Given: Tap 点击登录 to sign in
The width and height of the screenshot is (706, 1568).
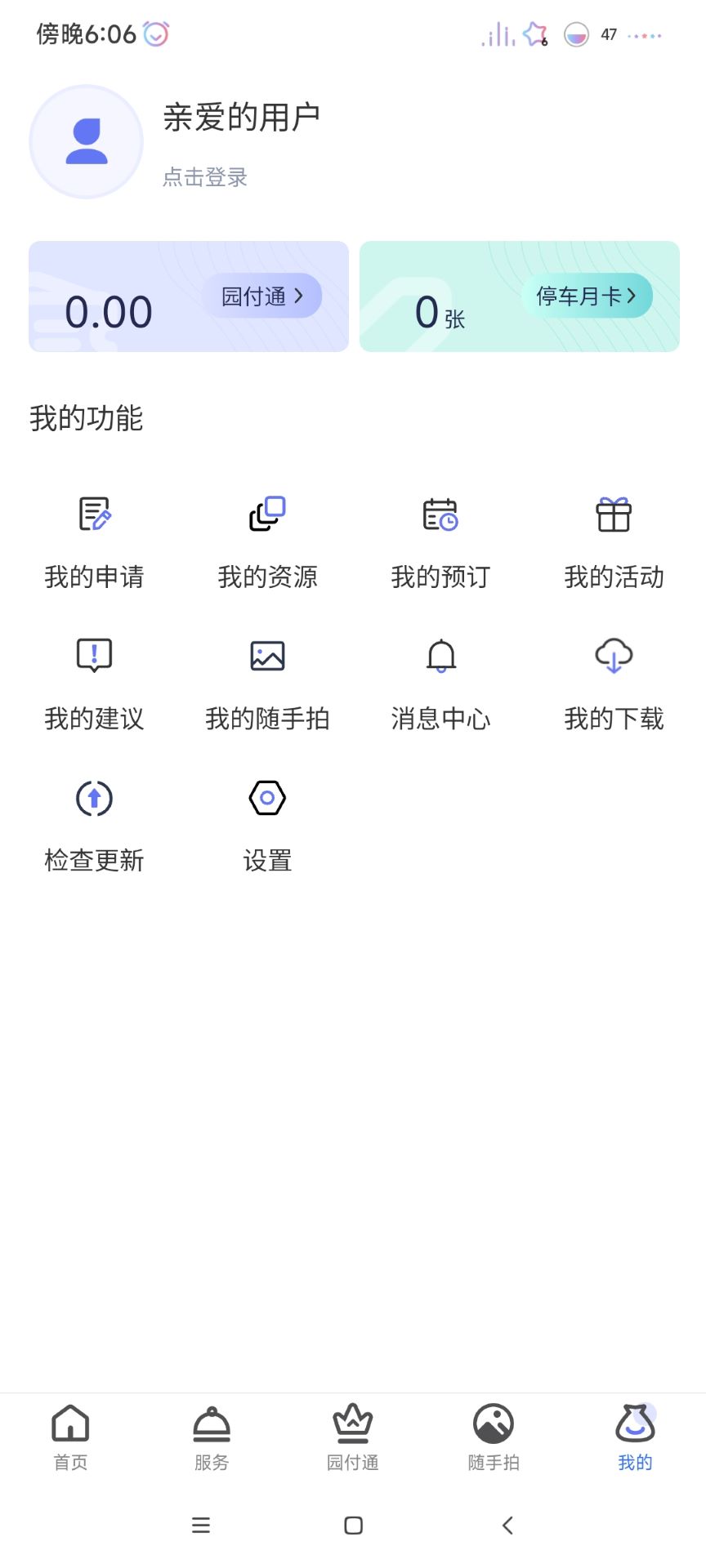Looking at the screenshot, I should tap(204, 177).
